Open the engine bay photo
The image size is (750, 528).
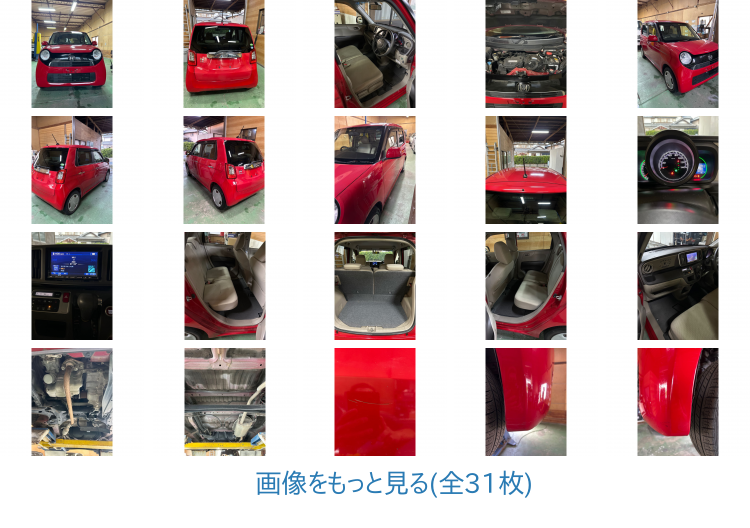(x=526, y=54)
